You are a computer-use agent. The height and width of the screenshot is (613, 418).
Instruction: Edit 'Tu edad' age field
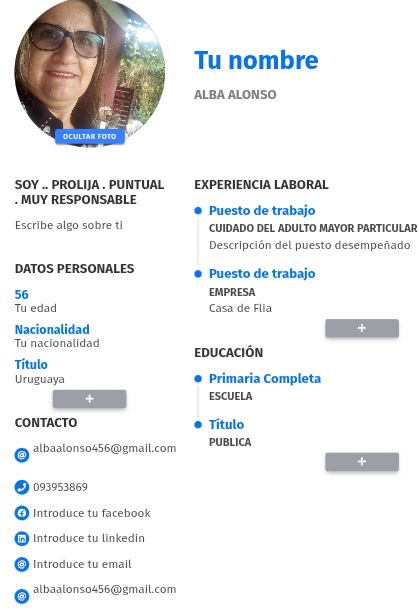[36, 308]
